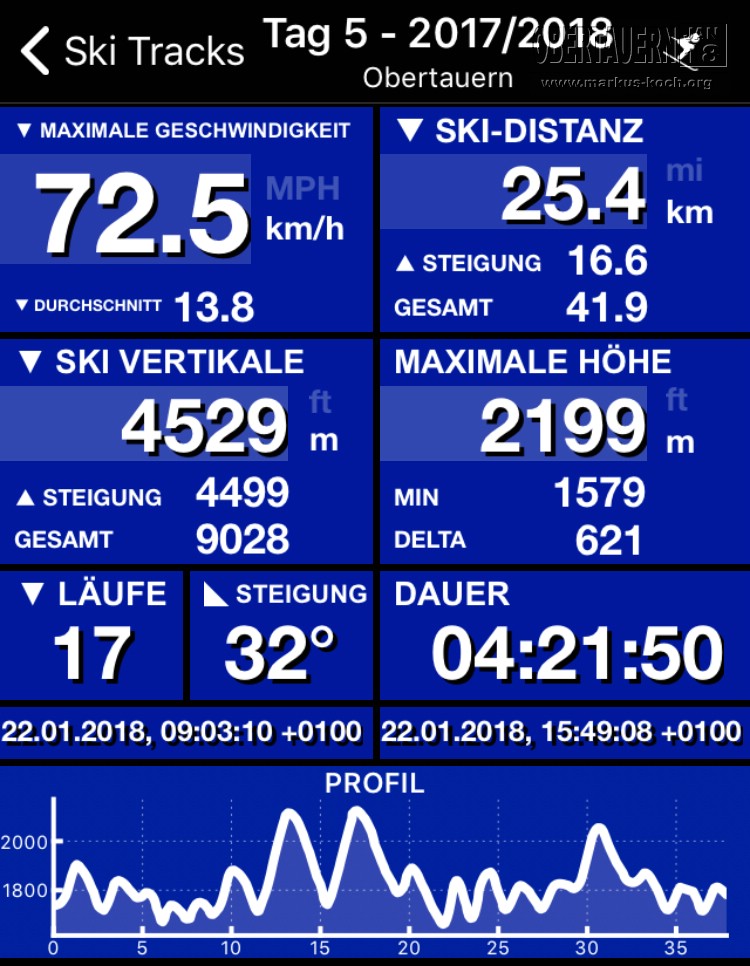The image size is (750, 966).
Task: Switch ski distance unit to miles
Action: 685,171
